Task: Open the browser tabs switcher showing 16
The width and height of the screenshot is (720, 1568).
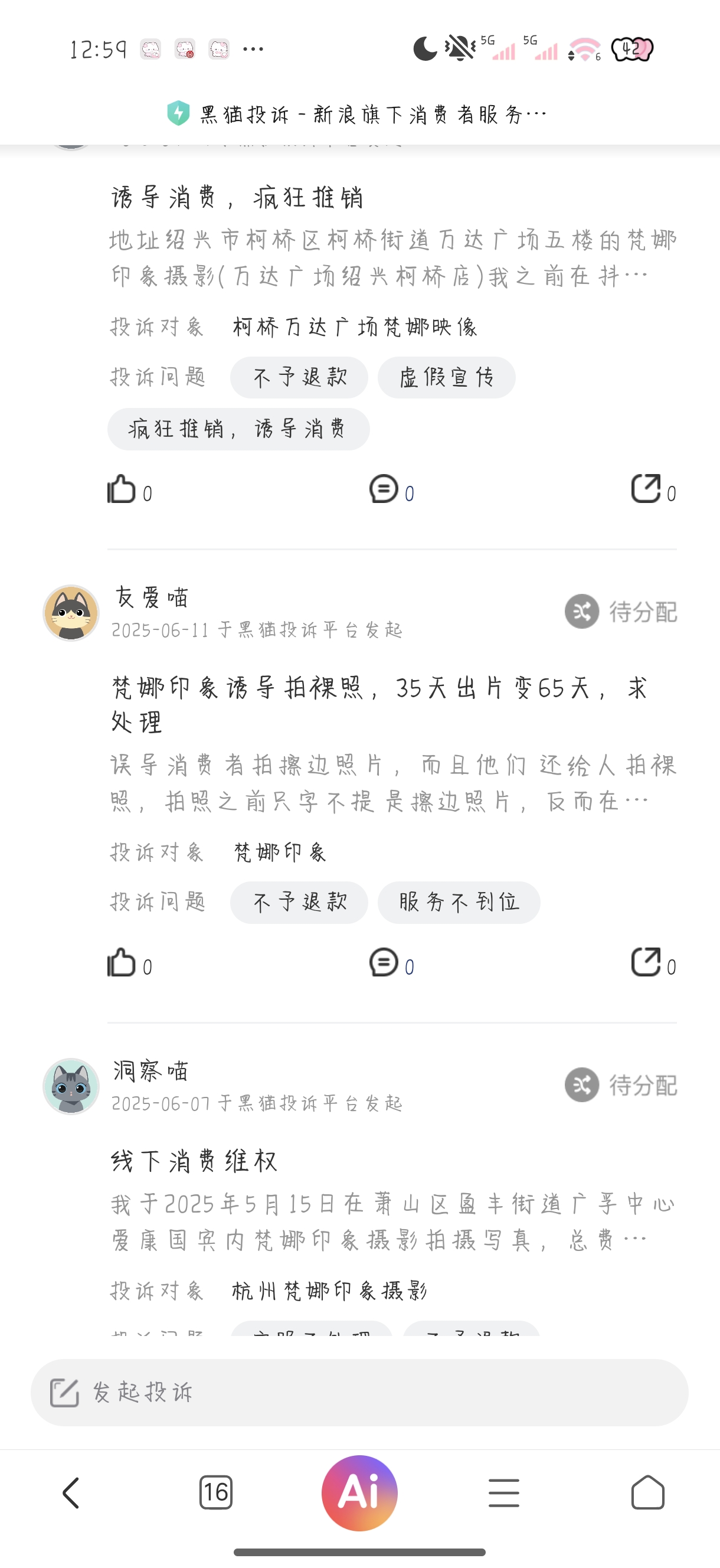Action: pyautogui.click(x=215, y=1492)
